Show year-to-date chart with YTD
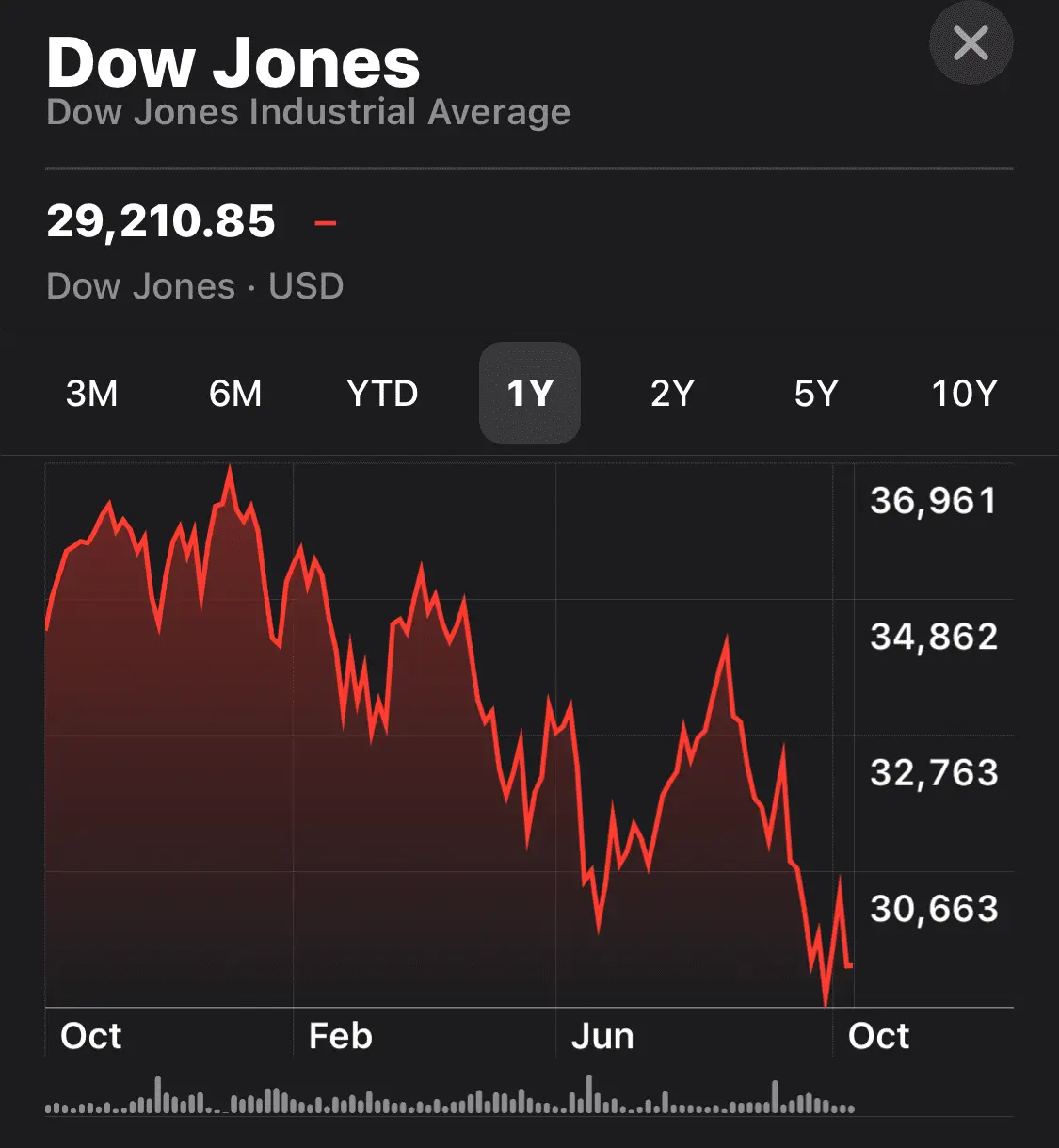 [x=382, y=393]
